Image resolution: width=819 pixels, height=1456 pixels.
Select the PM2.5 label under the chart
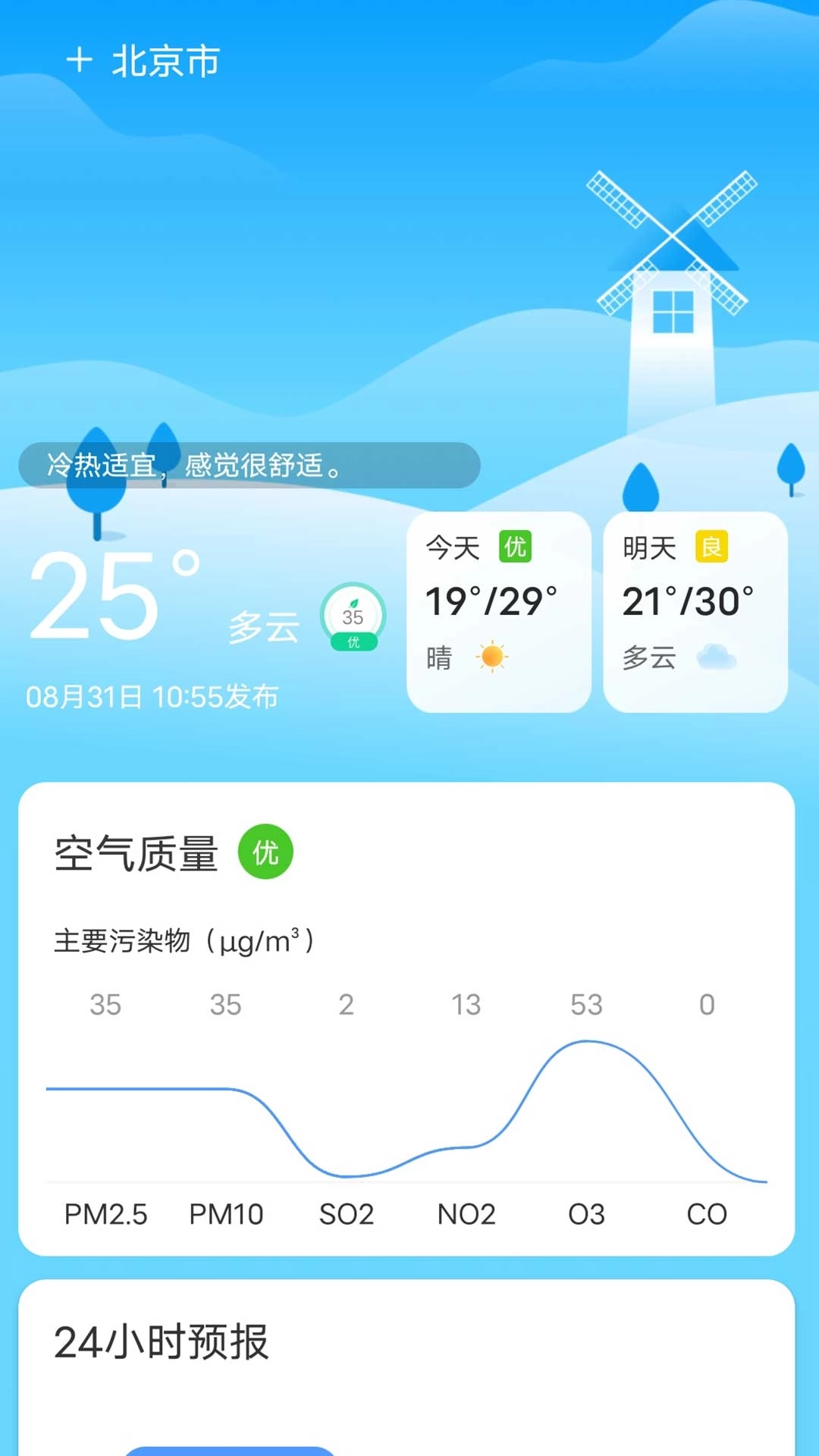pyautogui.click(x=105, y=1214)
